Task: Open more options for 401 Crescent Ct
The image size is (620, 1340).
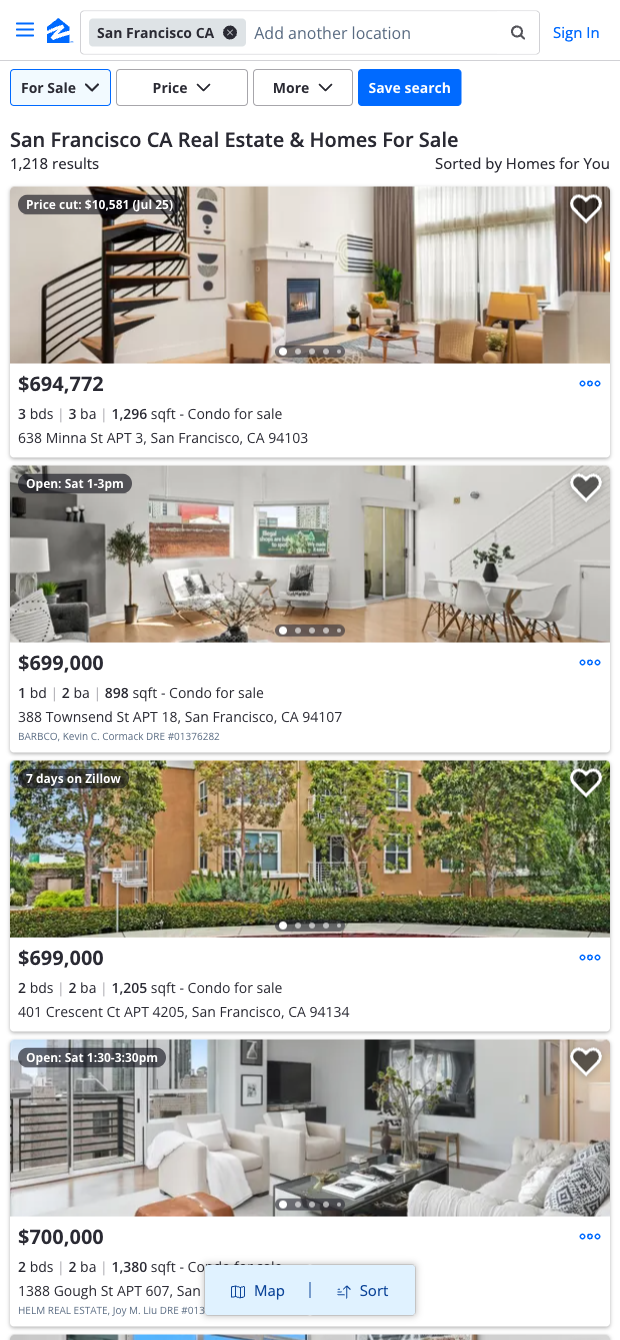Action: [x=590, y=957]
